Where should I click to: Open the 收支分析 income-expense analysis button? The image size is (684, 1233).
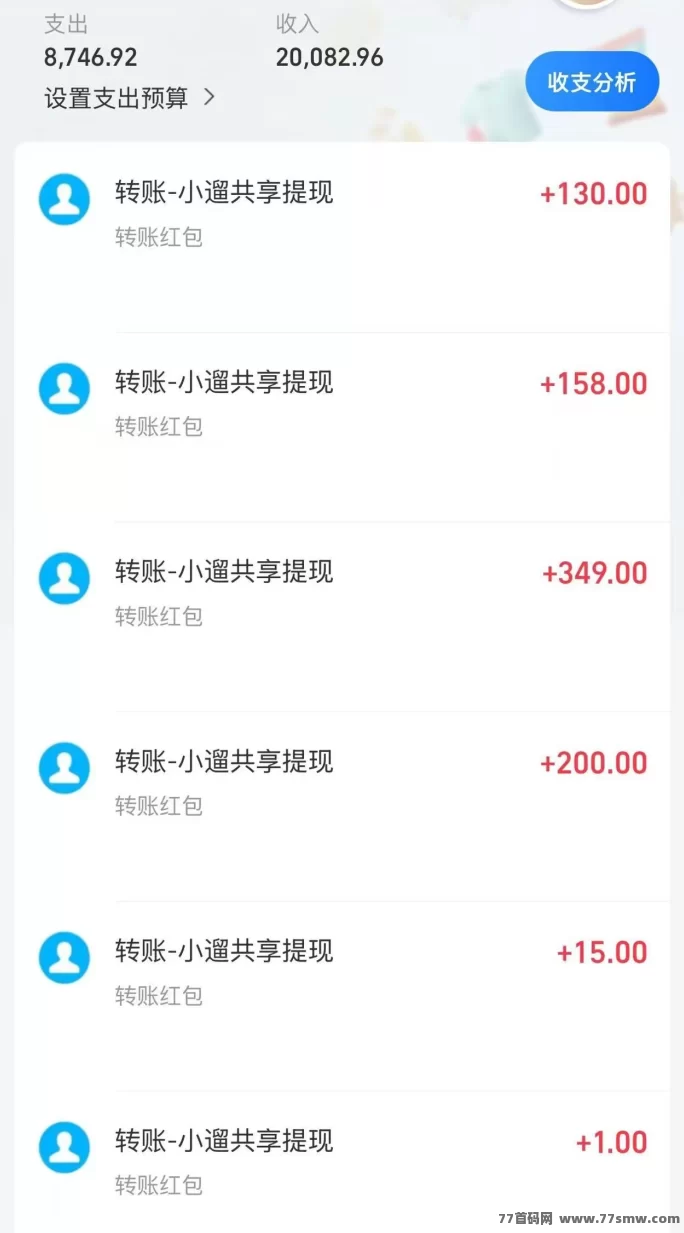(x=592, y=82)
